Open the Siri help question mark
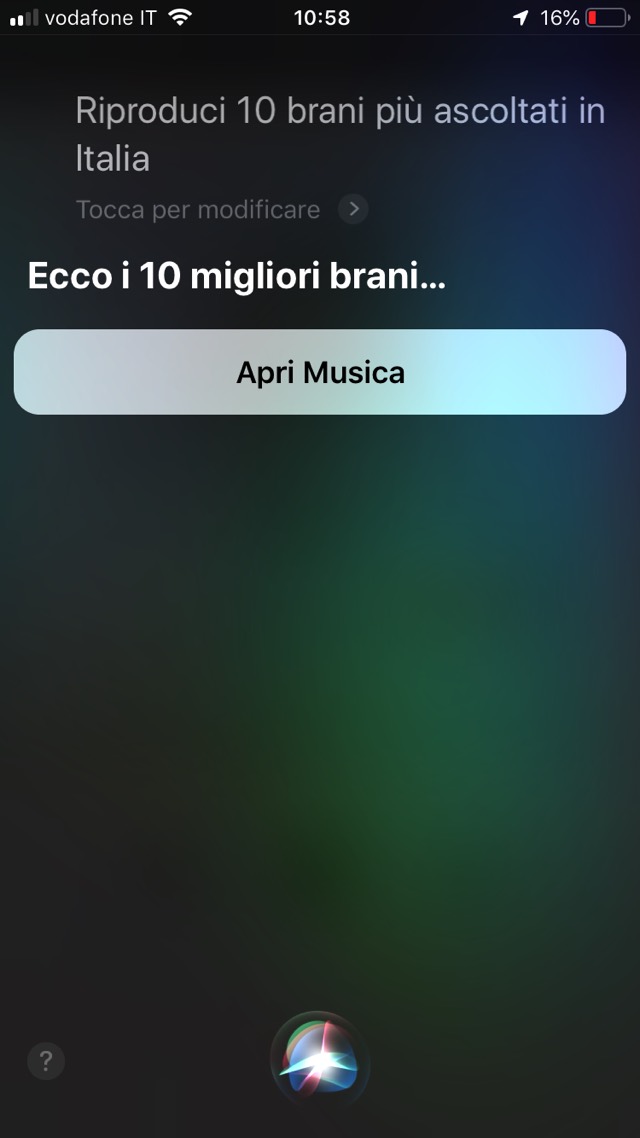Viewport: 640px width, 1138px height. [46, 1061]
